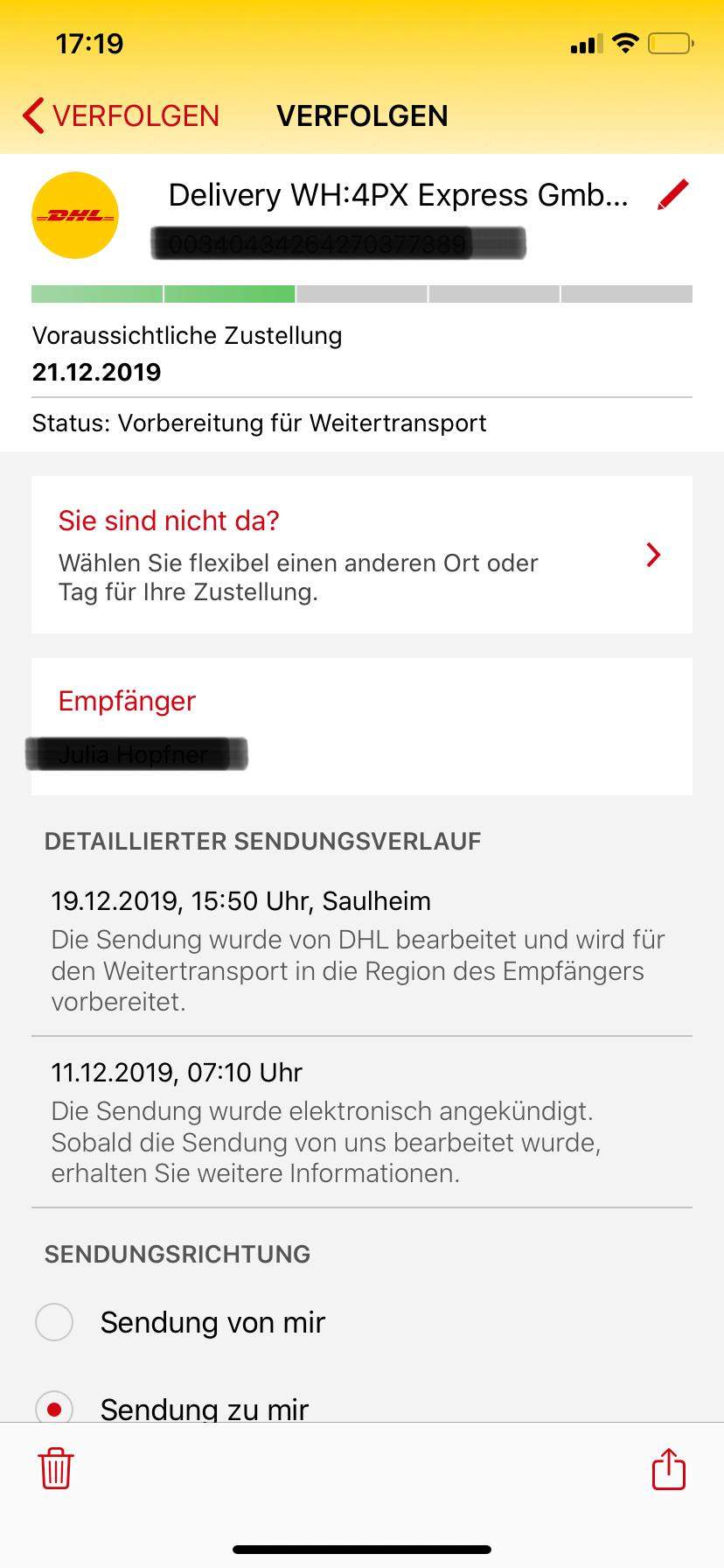Tap the tracking number below the shipment title
The image size is (724, 1568).
(341, 242)
